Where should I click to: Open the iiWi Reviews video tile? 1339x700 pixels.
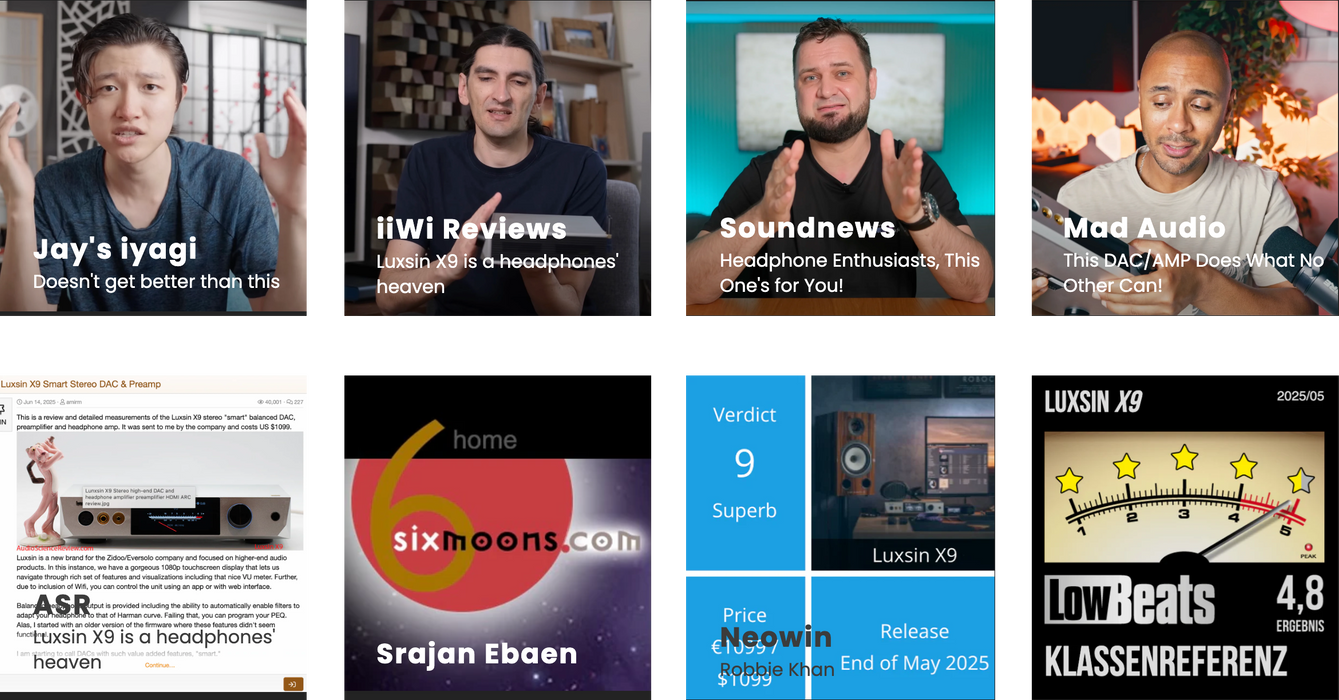click(497, 160)
